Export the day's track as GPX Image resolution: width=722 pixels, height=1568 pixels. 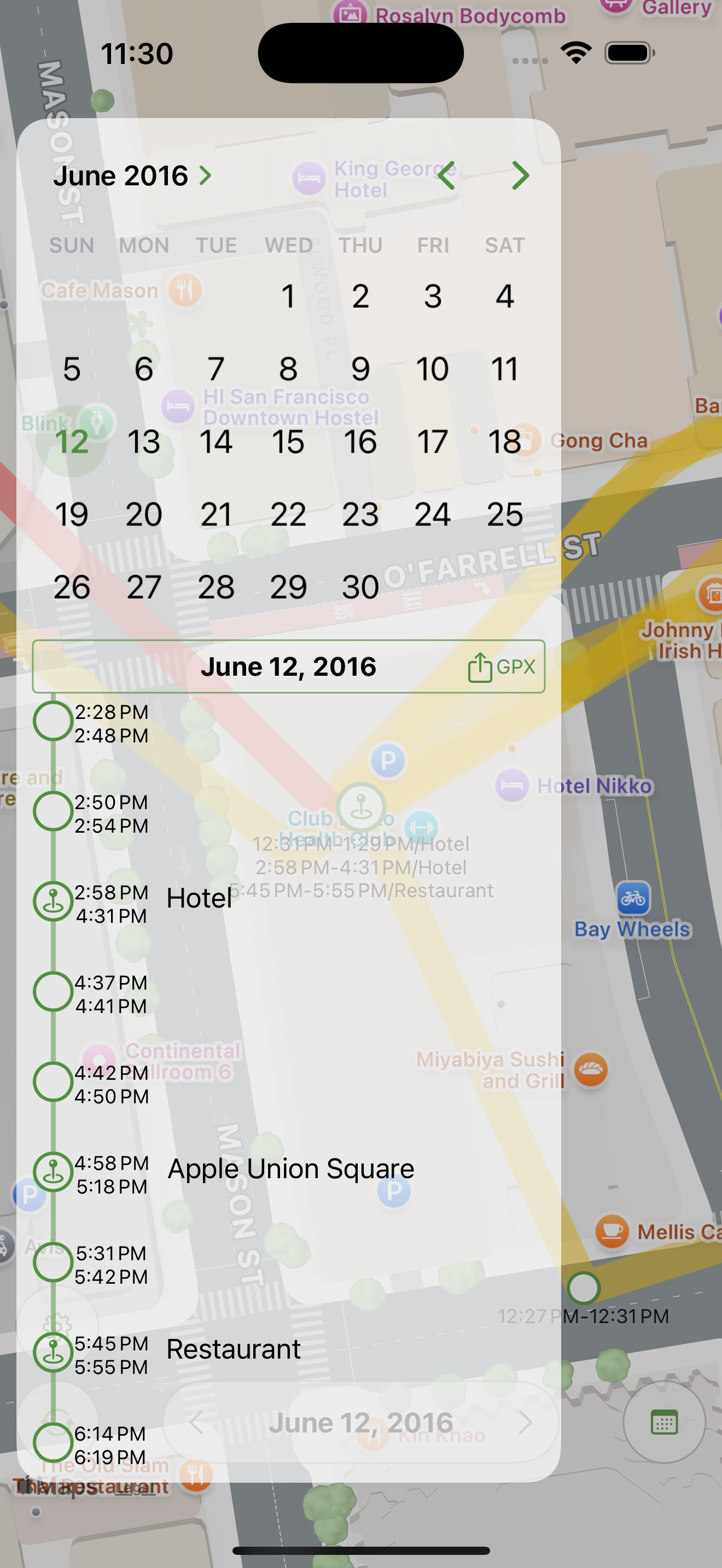pyautogui.click(x=502, y=667)
